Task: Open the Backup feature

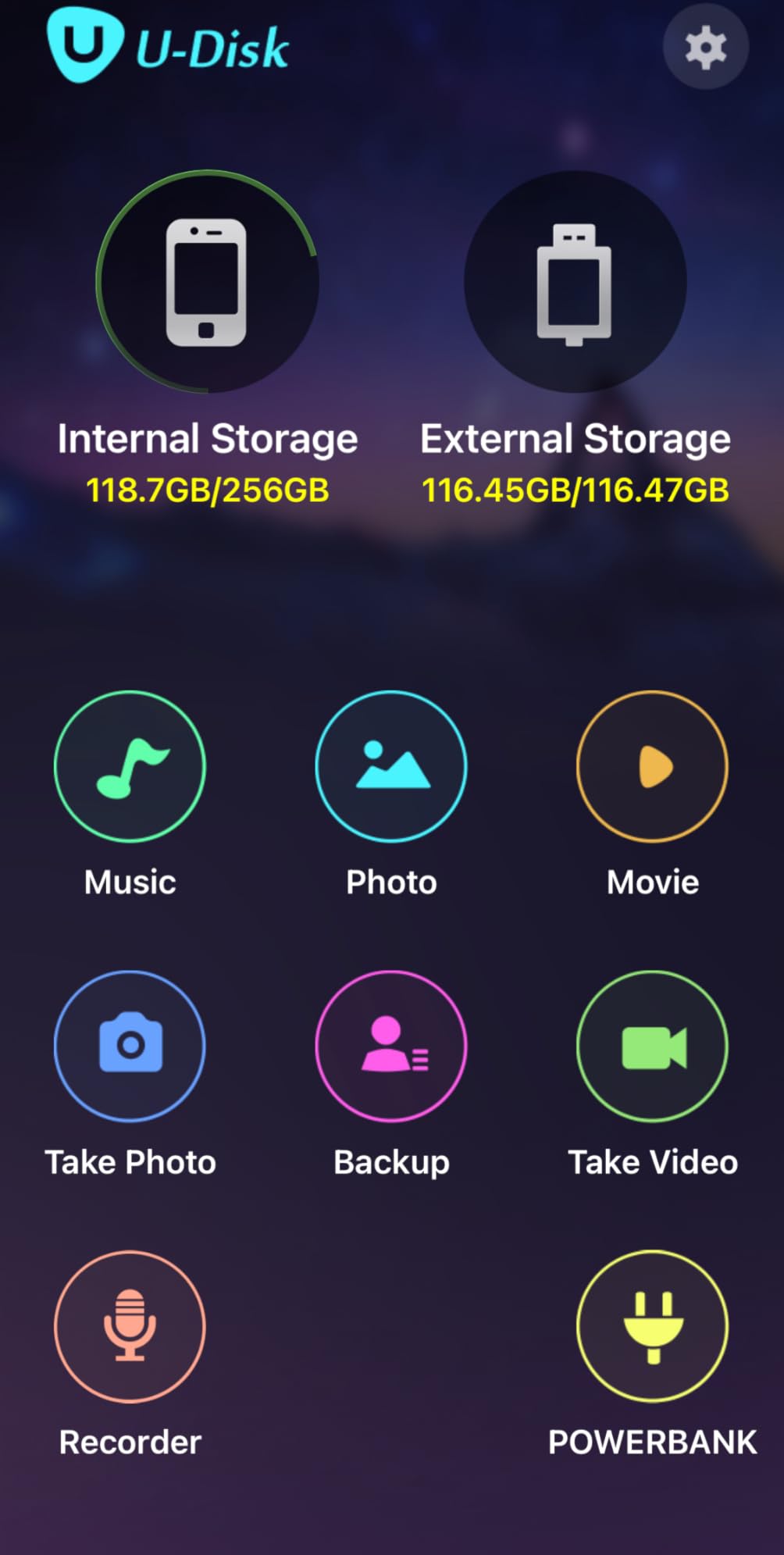Action: pos(391,1046)
